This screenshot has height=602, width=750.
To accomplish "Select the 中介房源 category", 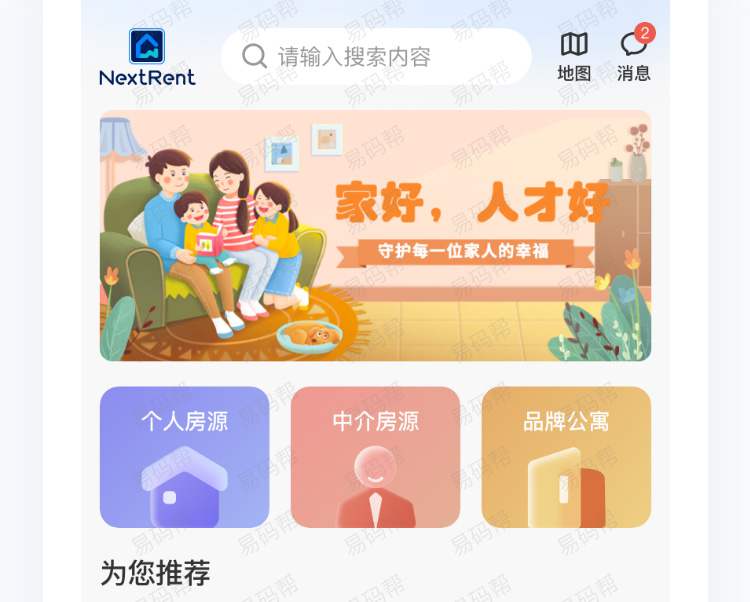I will pyautogui.click(x=375, y=457).
